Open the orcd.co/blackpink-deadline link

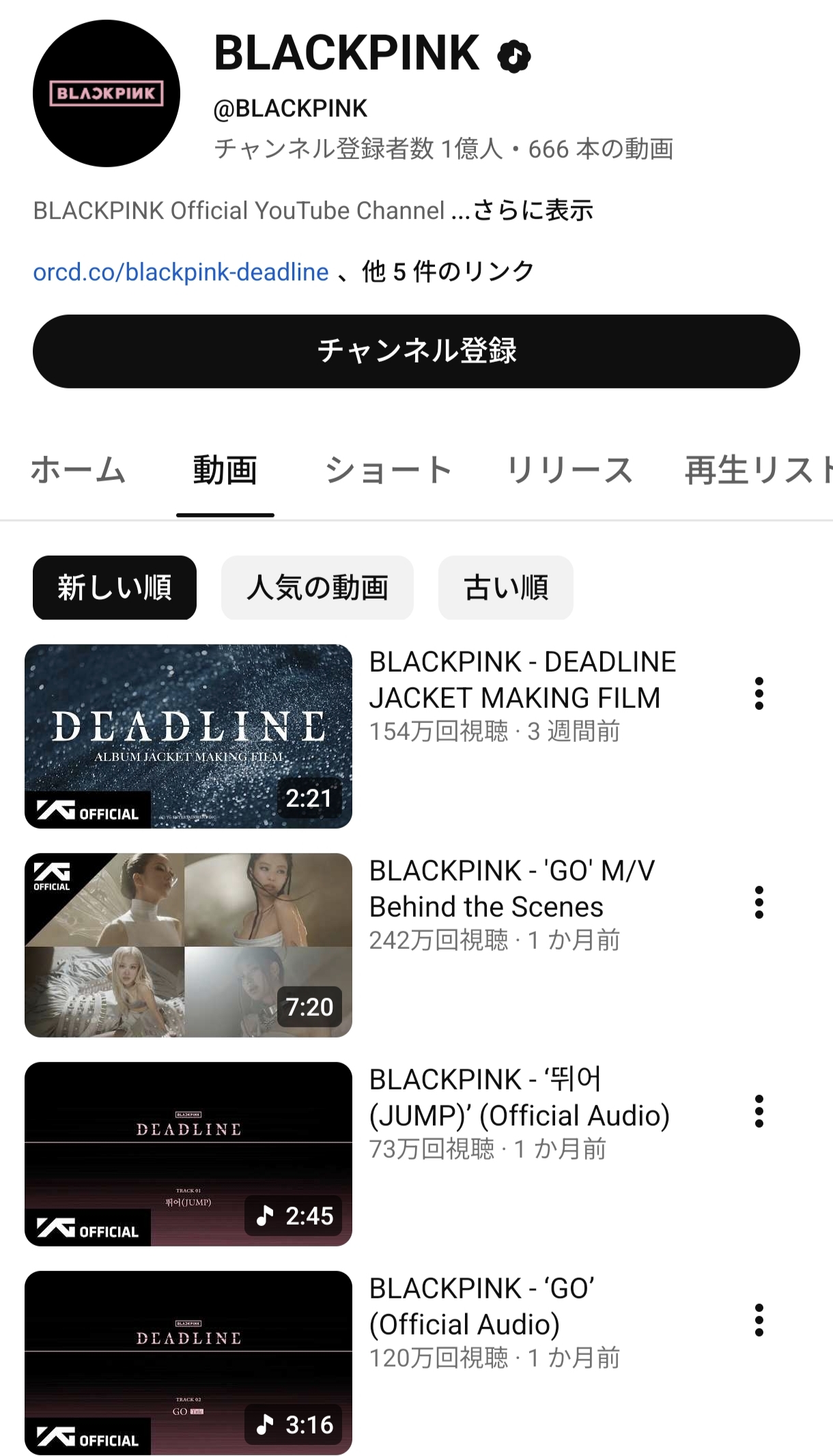(x=181, y=272)
